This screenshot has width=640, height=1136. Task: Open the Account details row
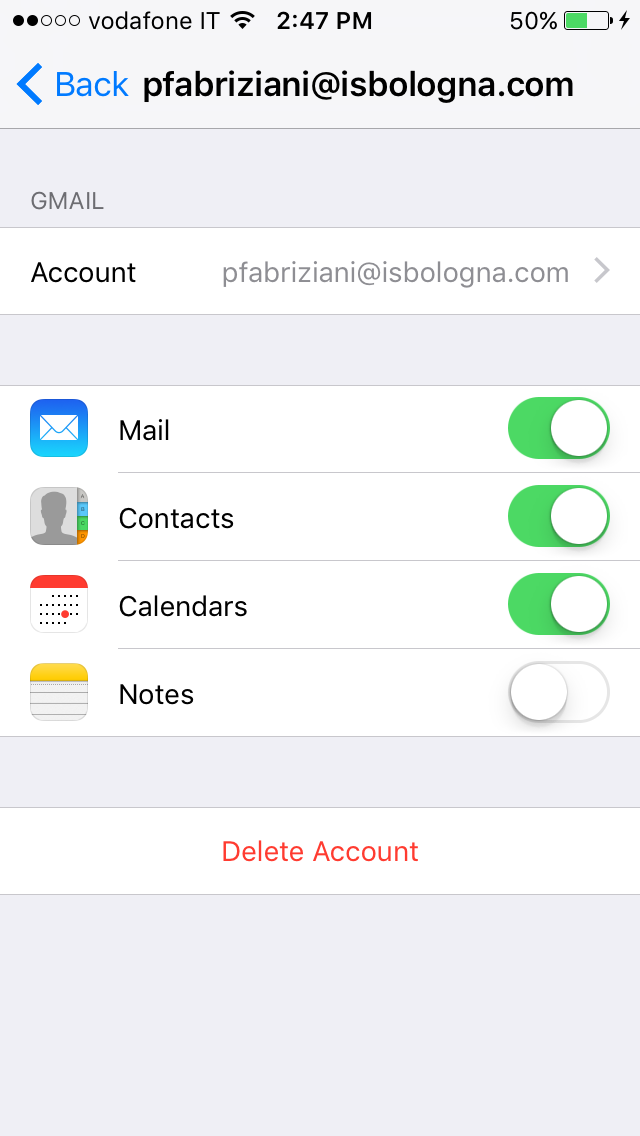click(320, 272)
